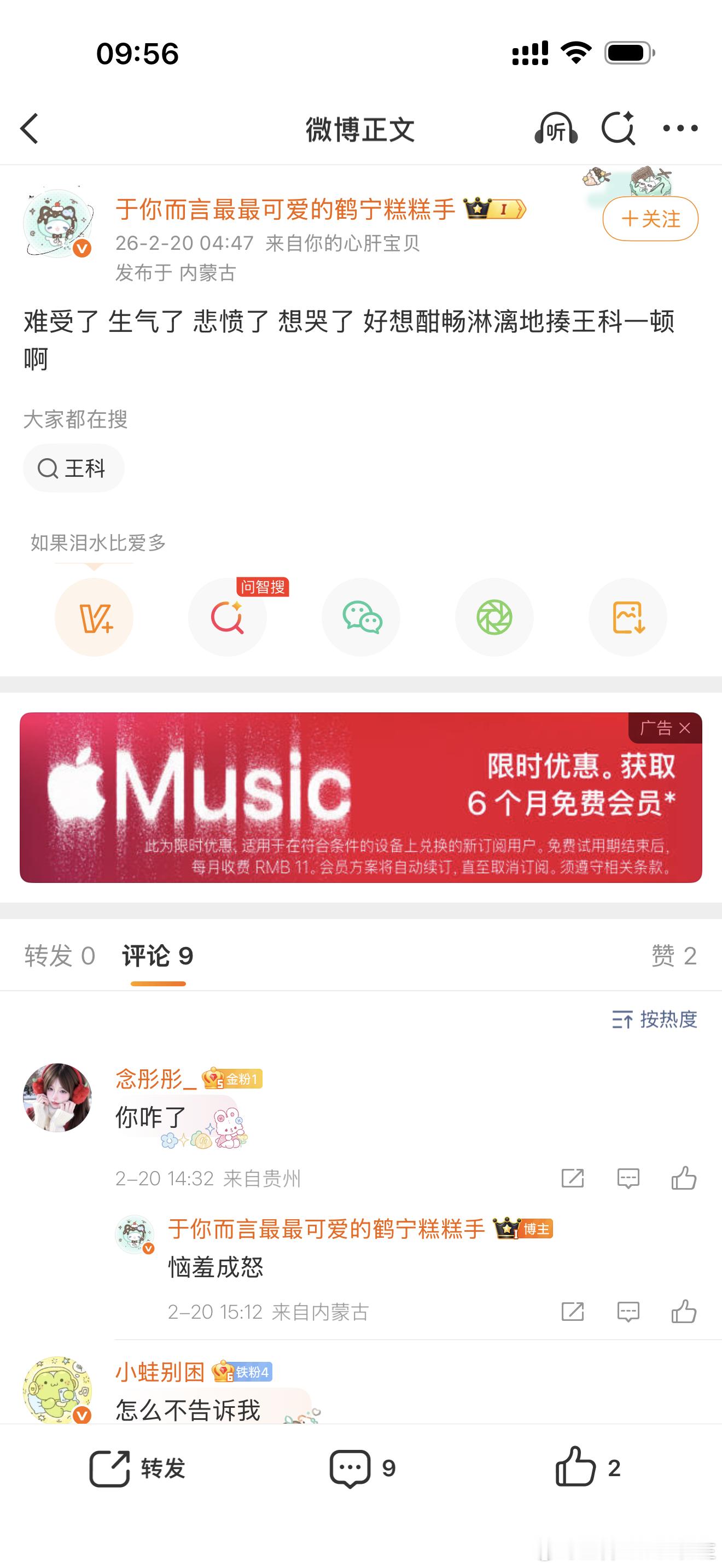Viewport: 722px width, 1568px height.
Task: Tap the listen (听) headphone icon
Action: pyautogui.click(x=557, y=129)
